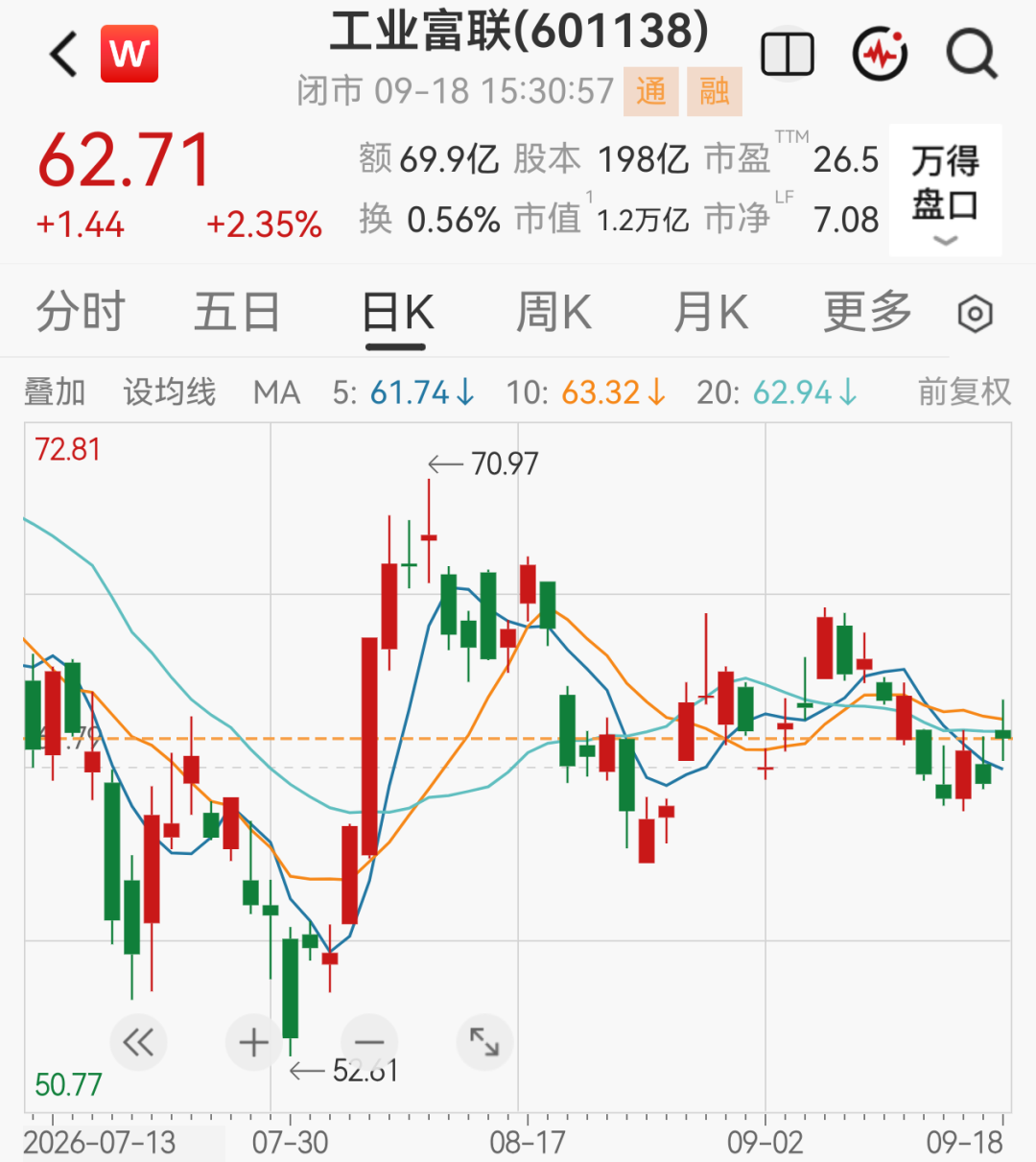This screenshot has width=1036, height=1162.
Task: Expand the 万得盘口 panel
Action: [945, 190]
